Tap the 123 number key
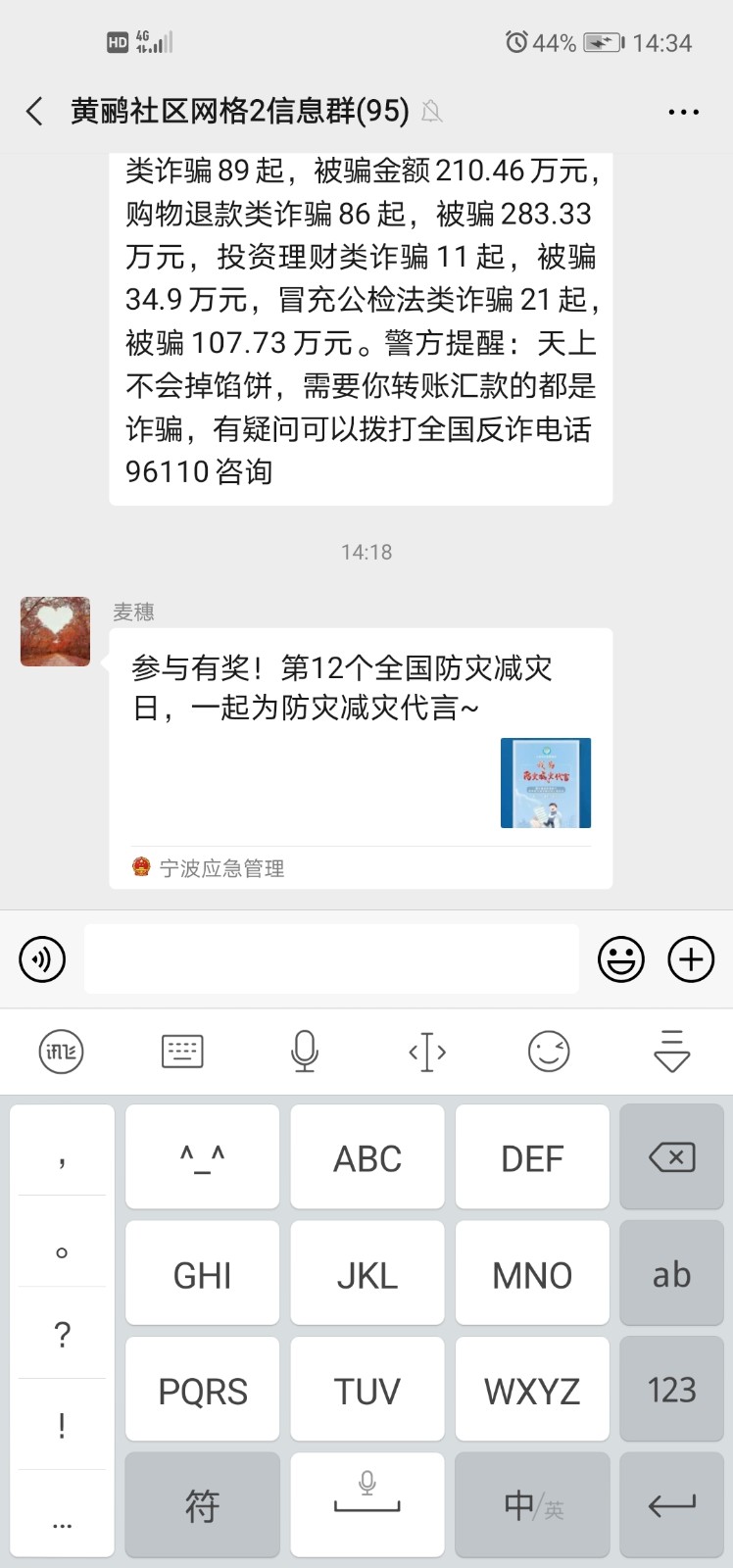 [x=671, y=1390]
